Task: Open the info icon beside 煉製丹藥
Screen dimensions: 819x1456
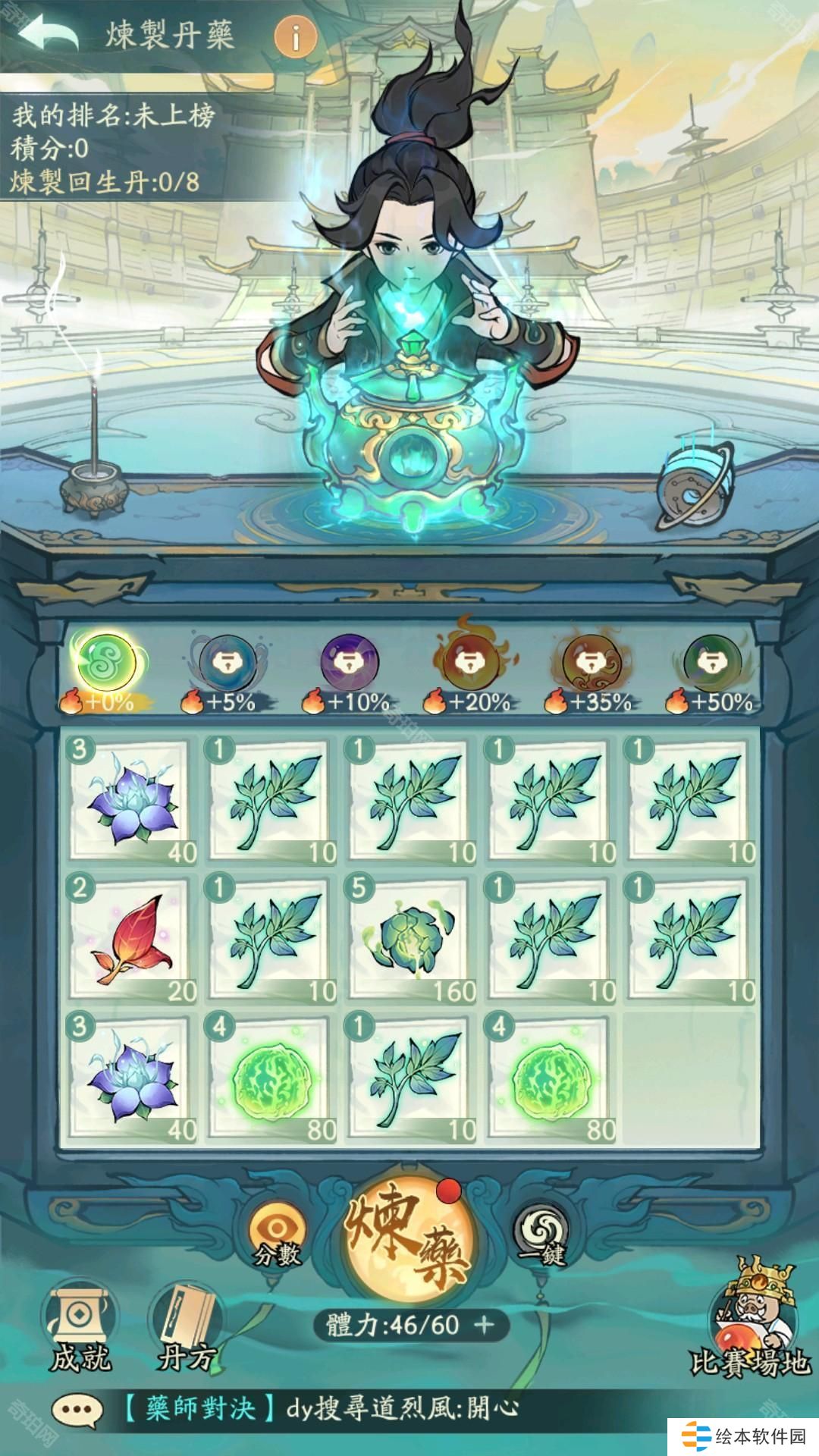Action: point(296,36)
